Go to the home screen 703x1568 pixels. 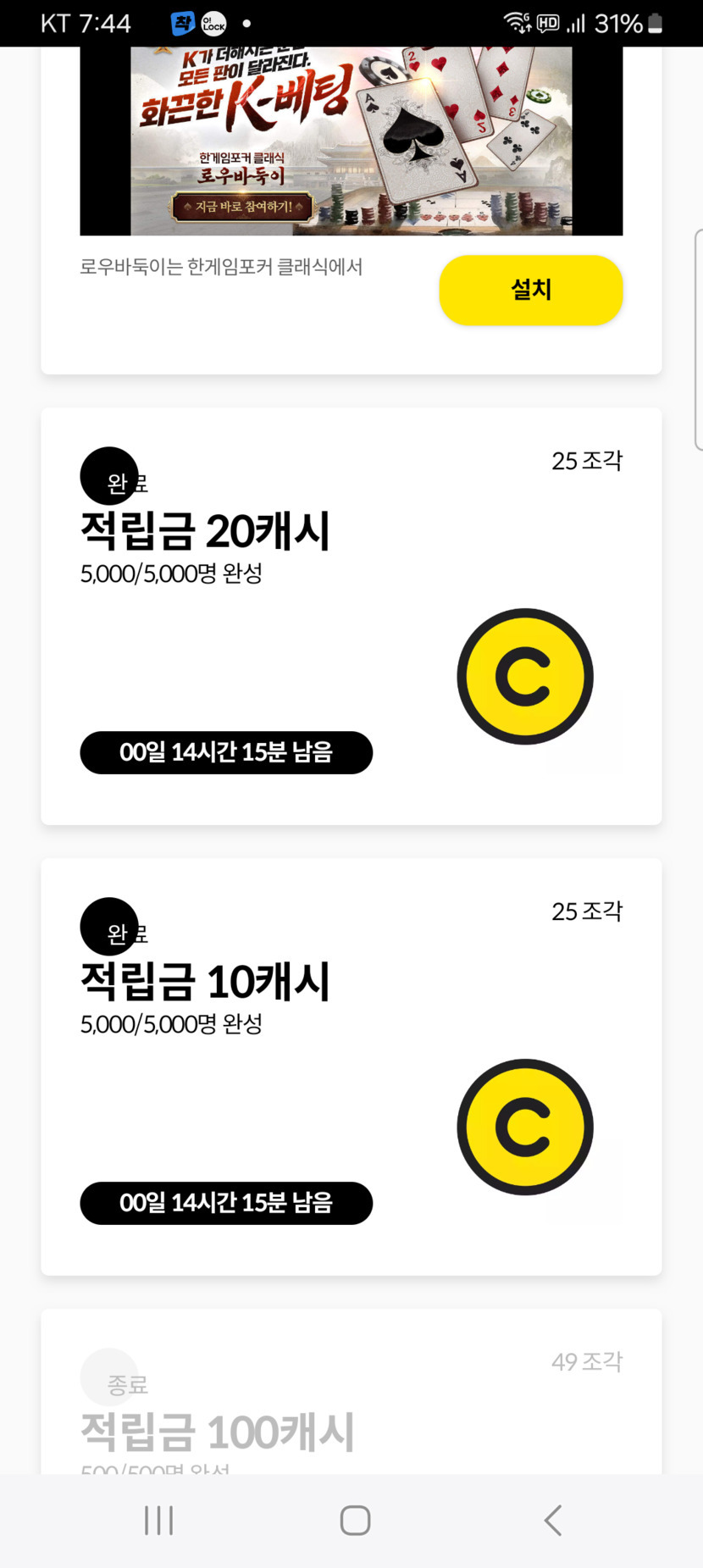[355, 1521]
